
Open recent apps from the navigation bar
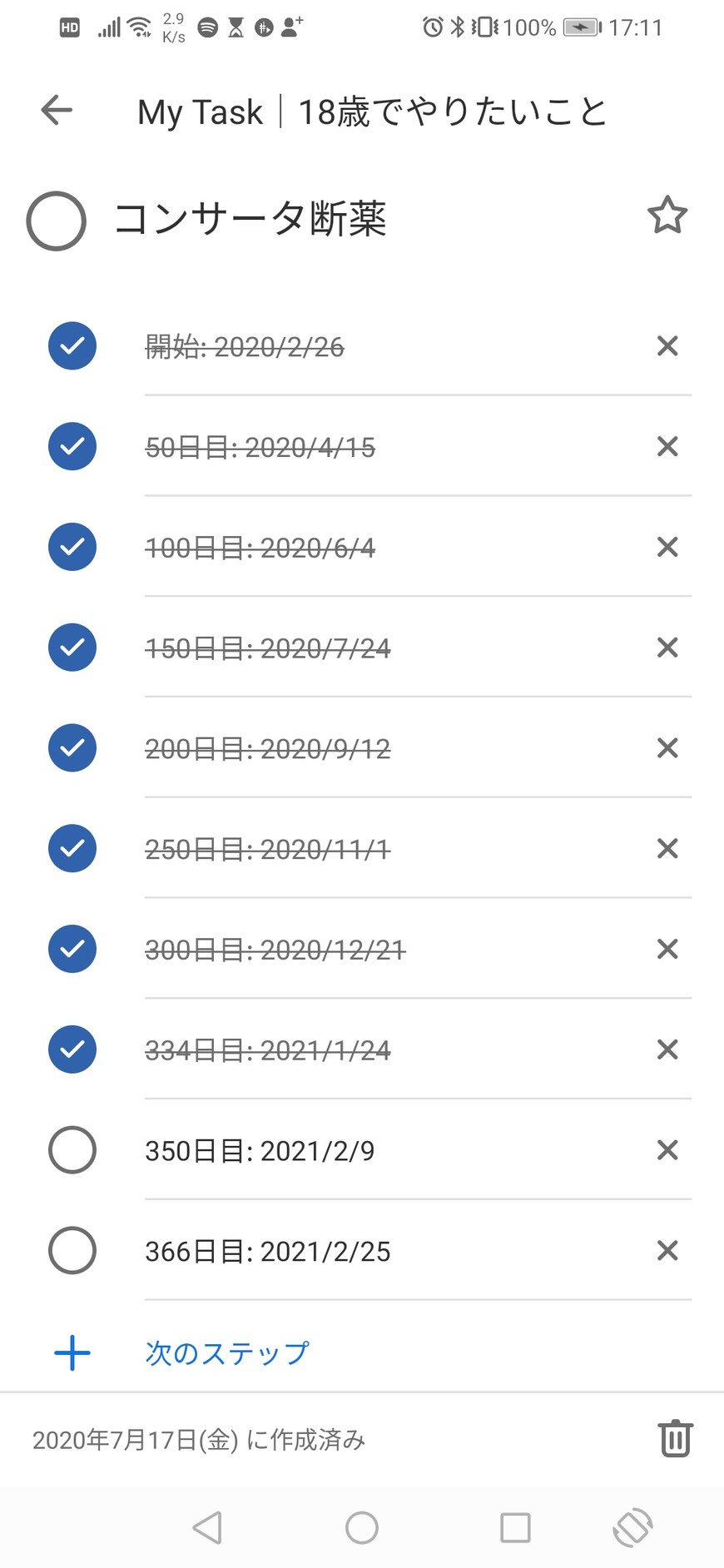(x=515, y=1527)
